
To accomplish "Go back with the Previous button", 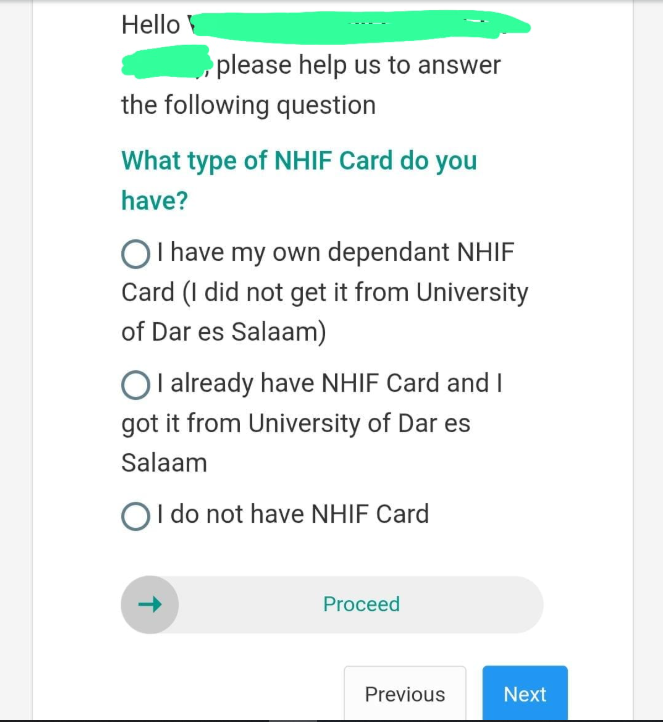I will pos(404,694).
